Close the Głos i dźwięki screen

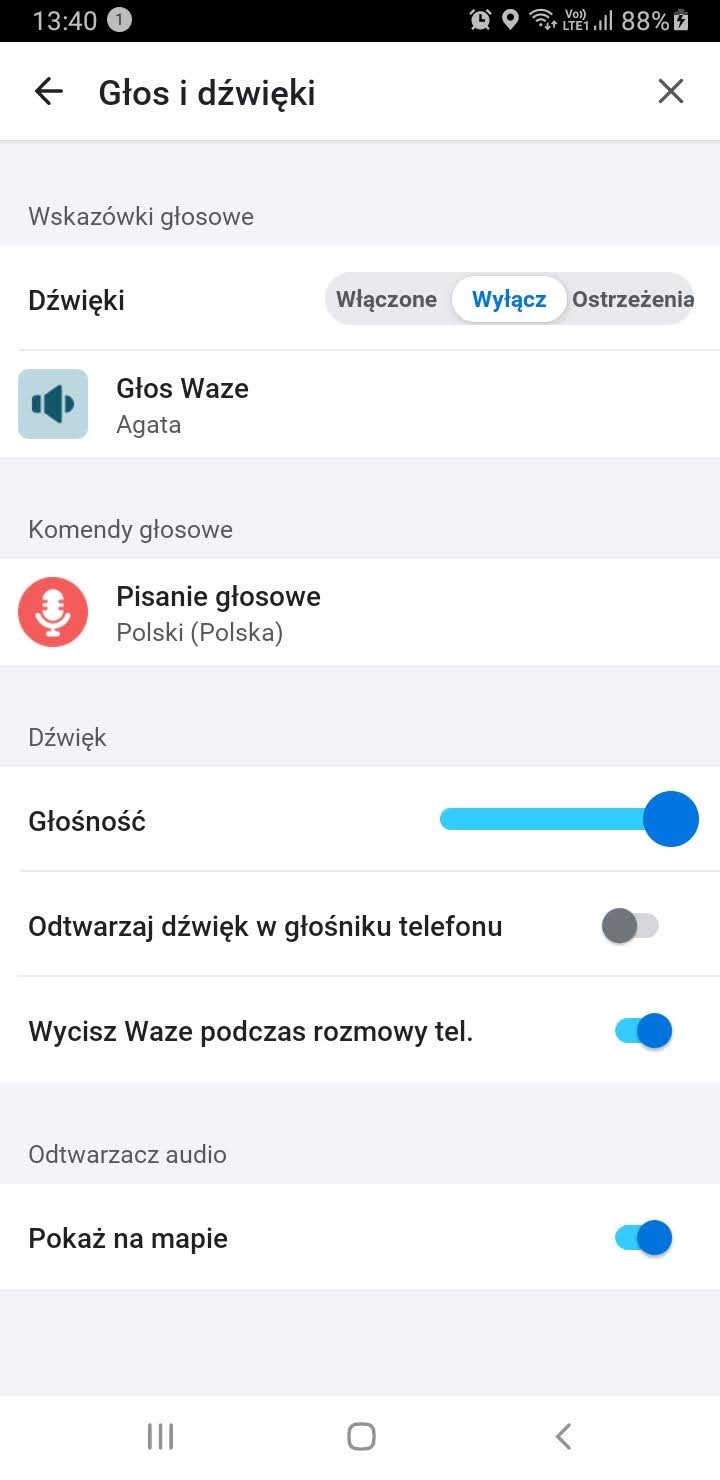click(670, 91)
